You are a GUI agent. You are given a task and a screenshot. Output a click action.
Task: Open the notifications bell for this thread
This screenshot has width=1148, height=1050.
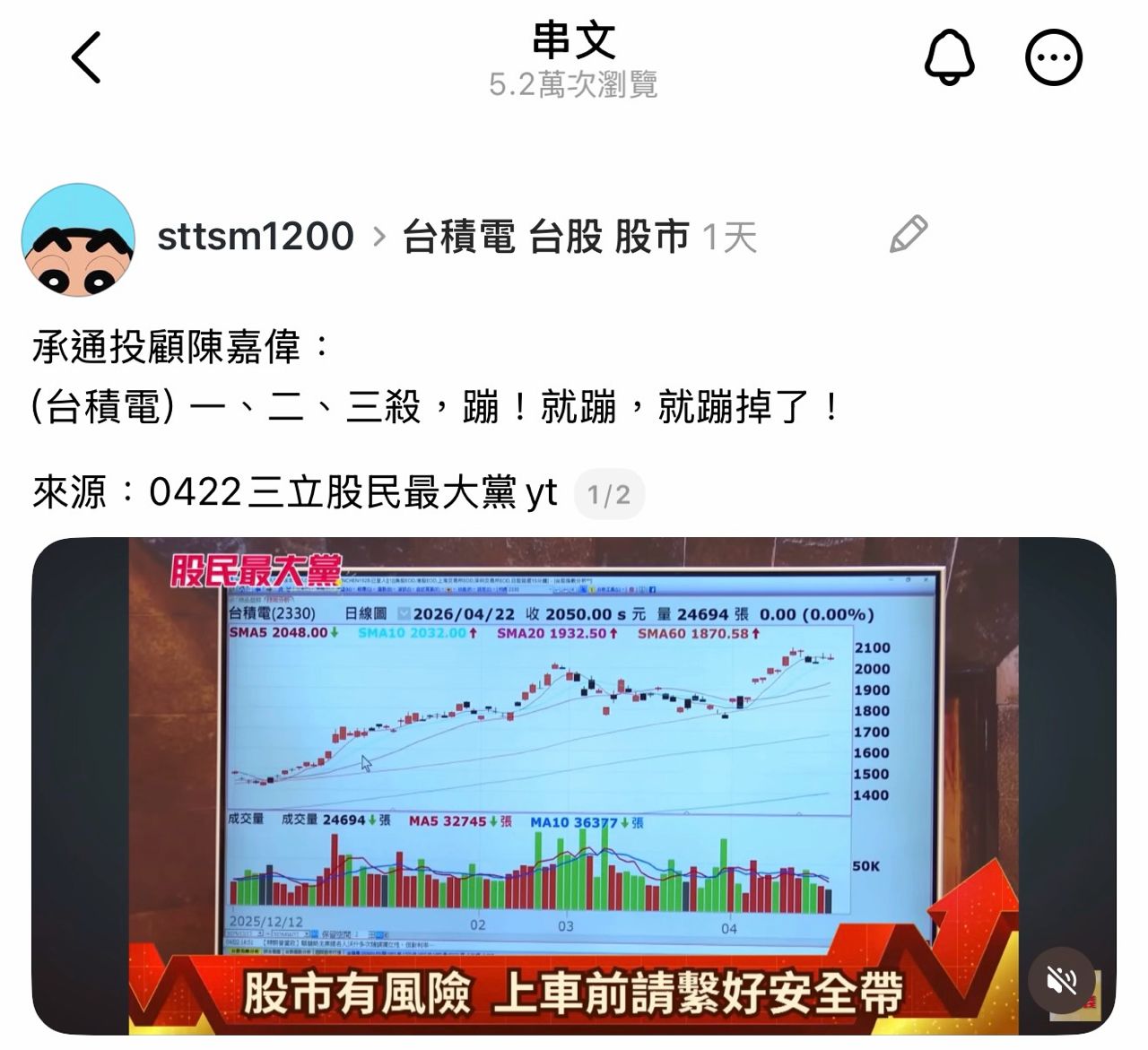click(x=949, y=58)
